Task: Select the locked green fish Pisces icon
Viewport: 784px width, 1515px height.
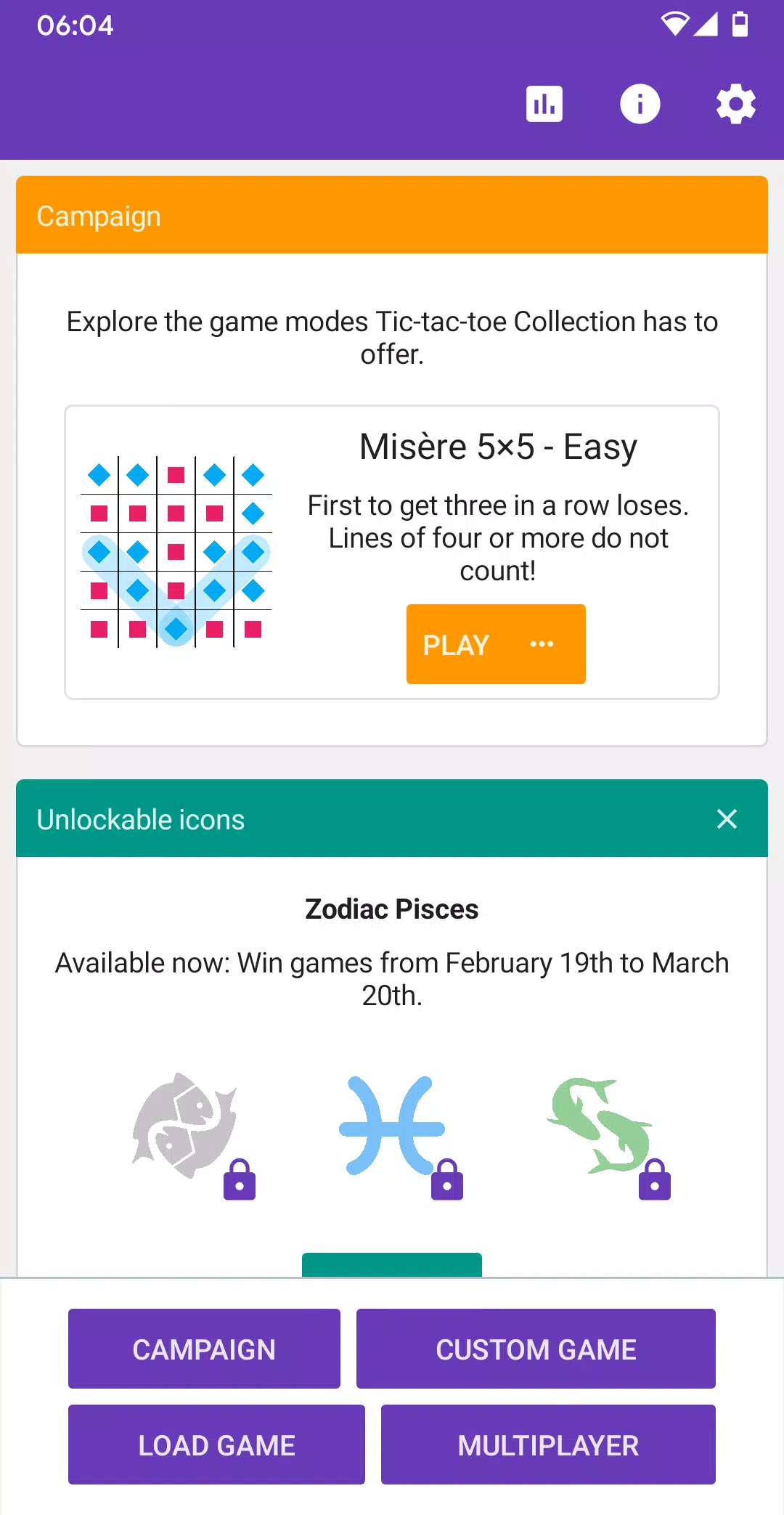Action: click(x=600, y=1126)
